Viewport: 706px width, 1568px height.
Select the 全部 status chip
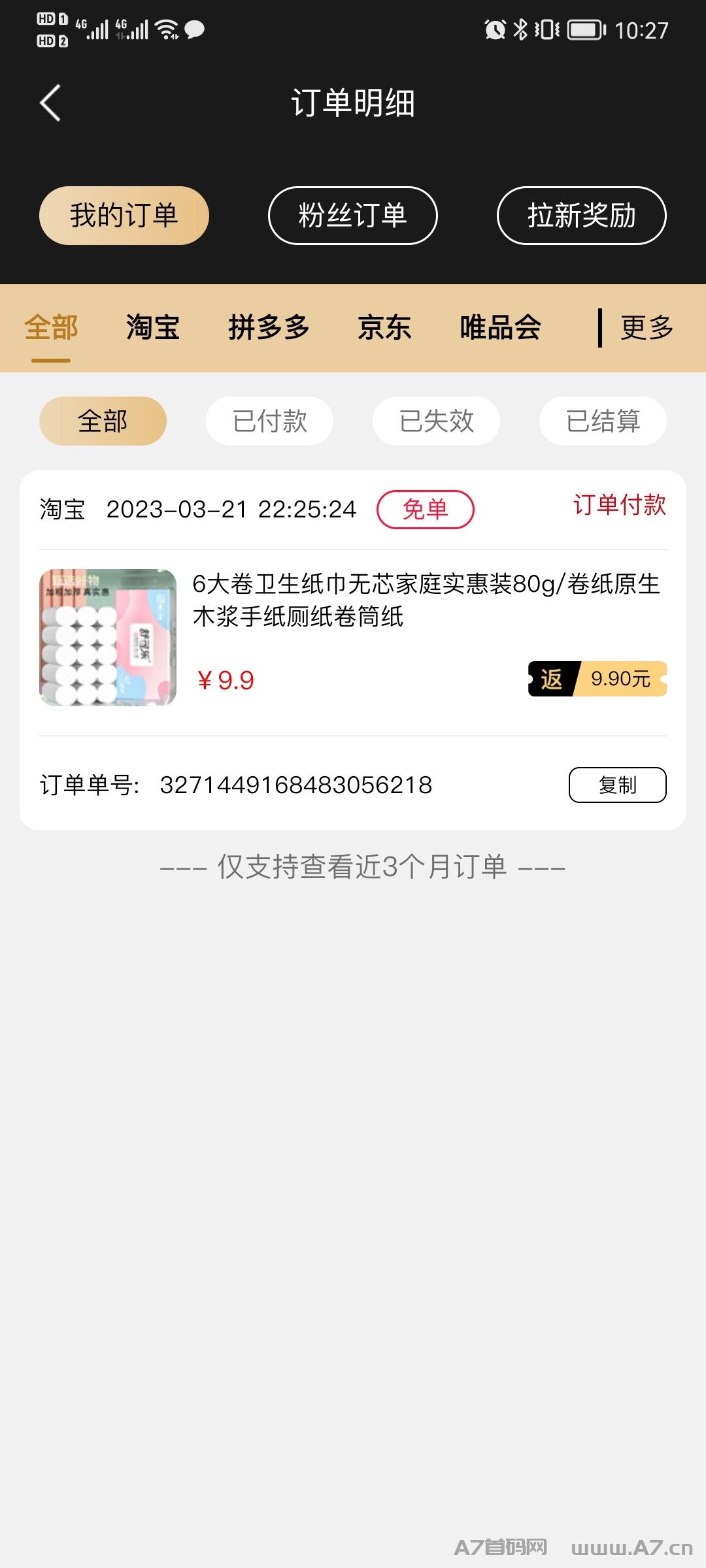103,421
